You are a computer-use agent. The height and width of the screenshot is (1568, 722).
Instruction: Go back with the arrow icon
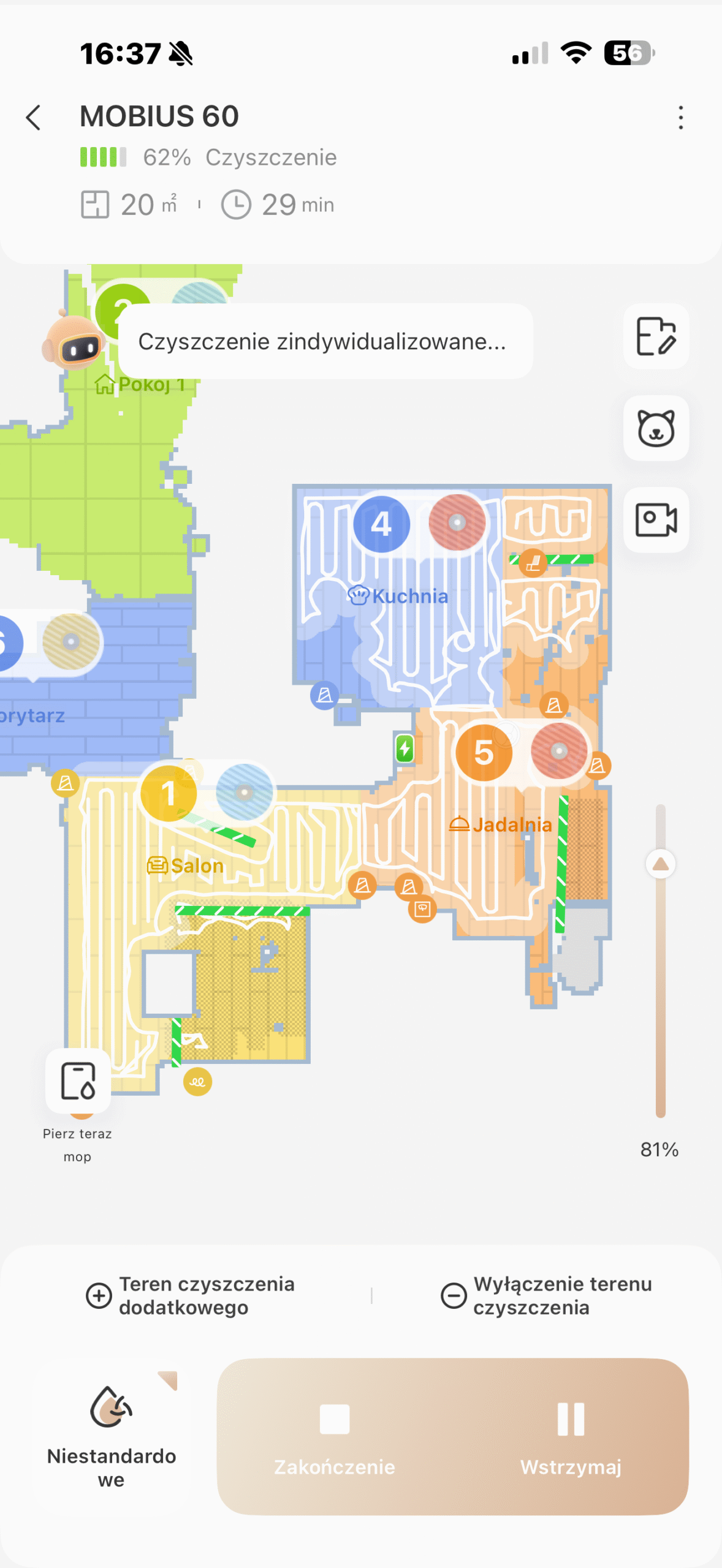(34, 117)
